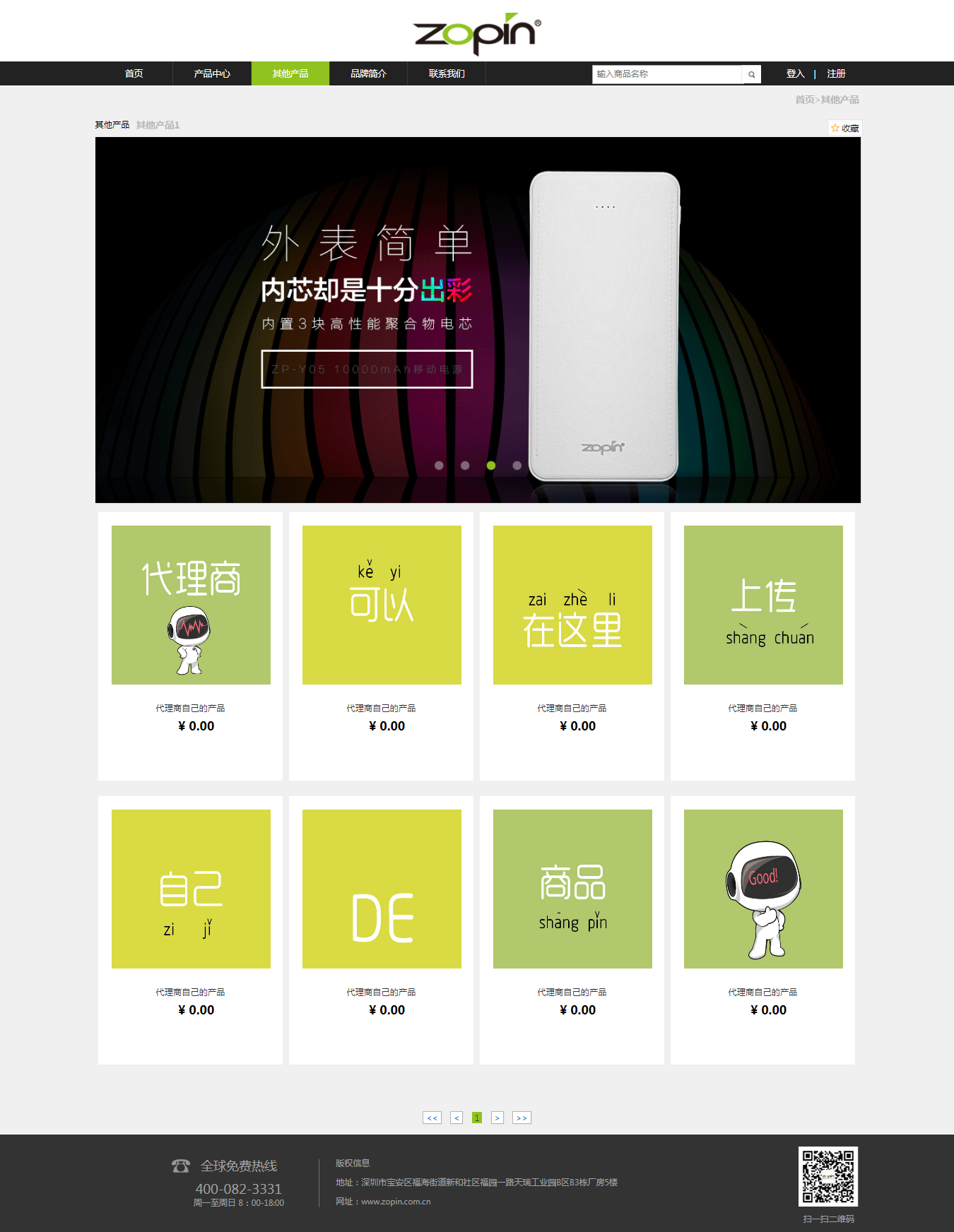Select the 其他产品1 sub-category
The width and height of the screenshot is (954, 1232).
tap(158, 125)
